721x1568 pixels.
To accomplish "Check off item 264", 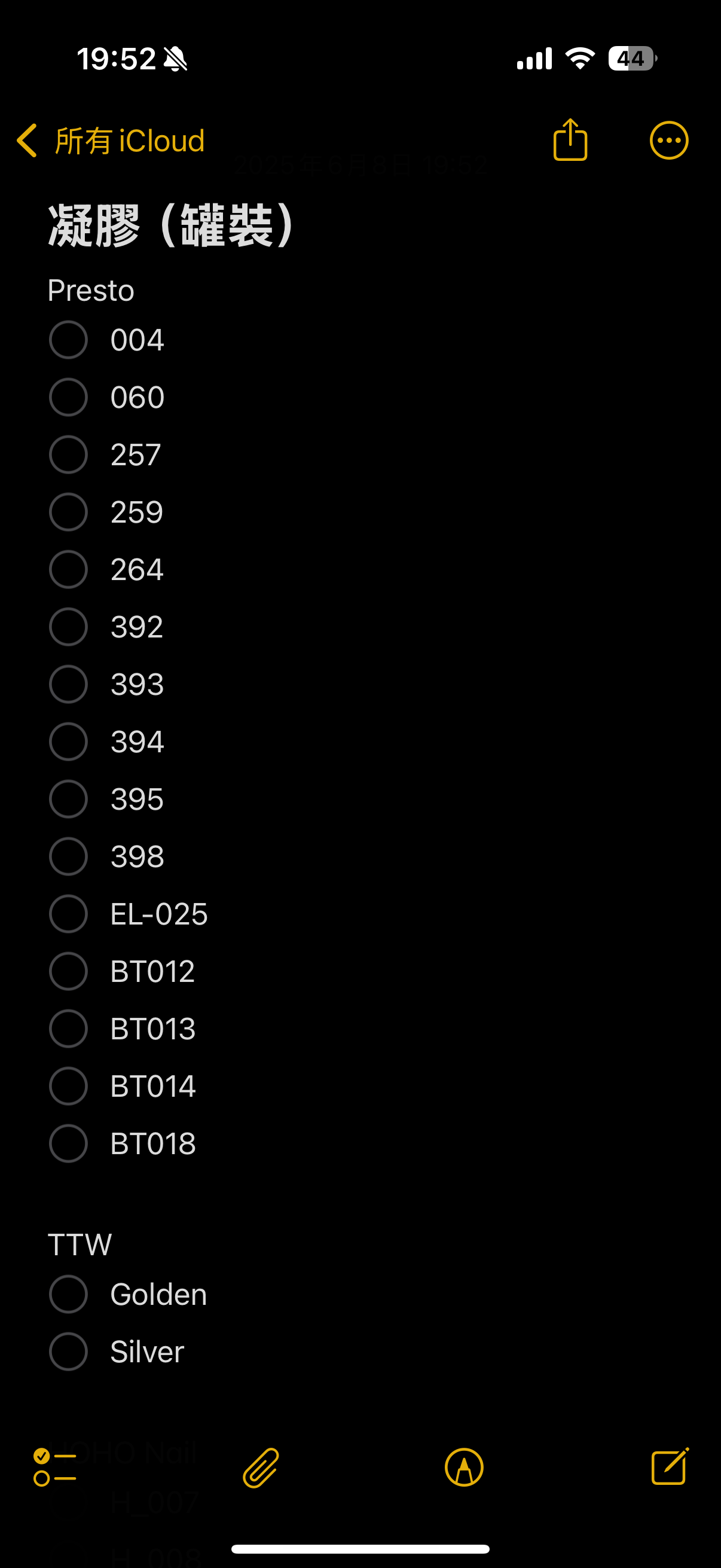I will click(x=68, y=569).
